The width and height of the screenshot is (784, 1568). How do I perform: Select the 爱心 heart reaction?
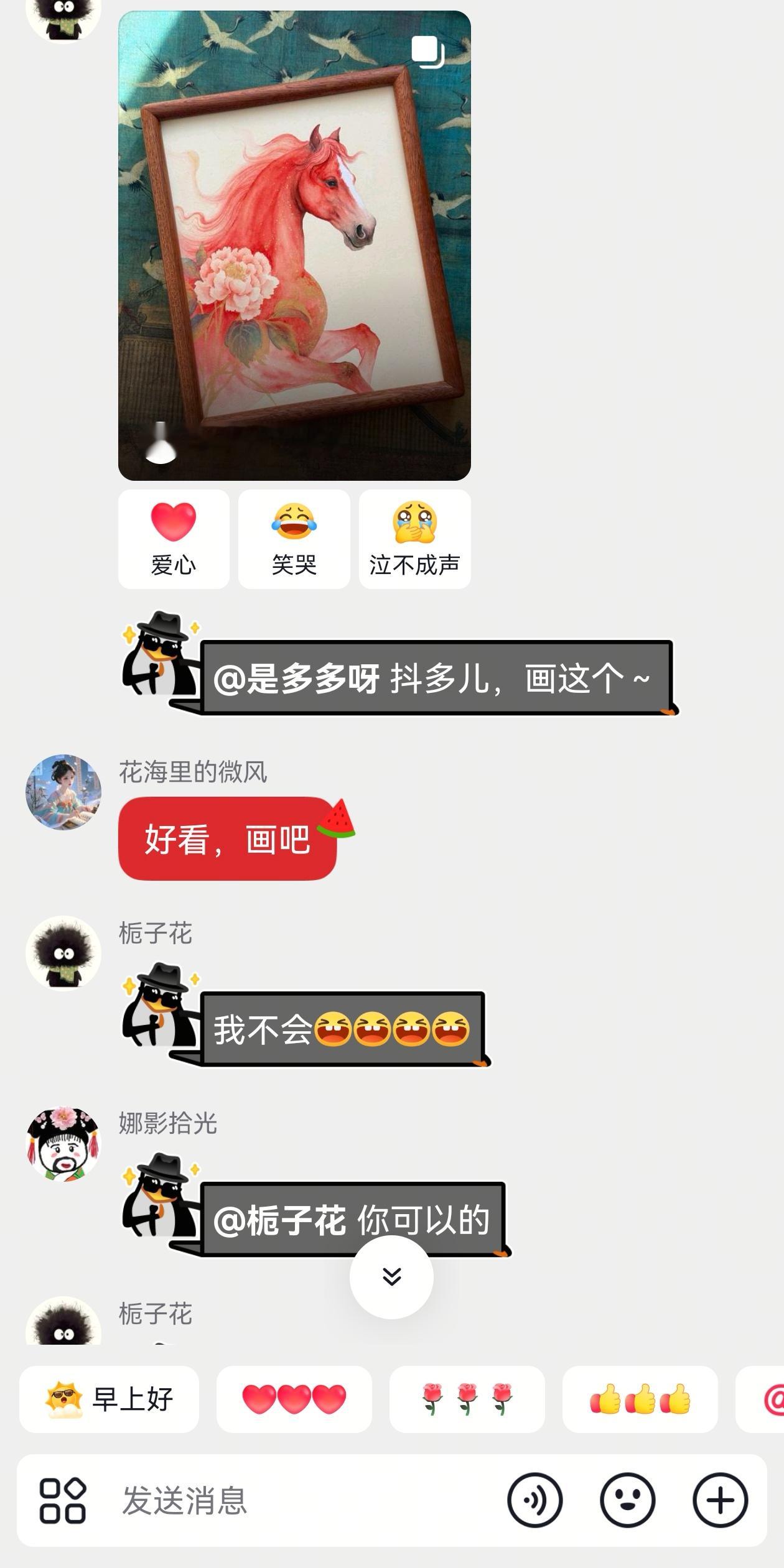click(172, 539)
